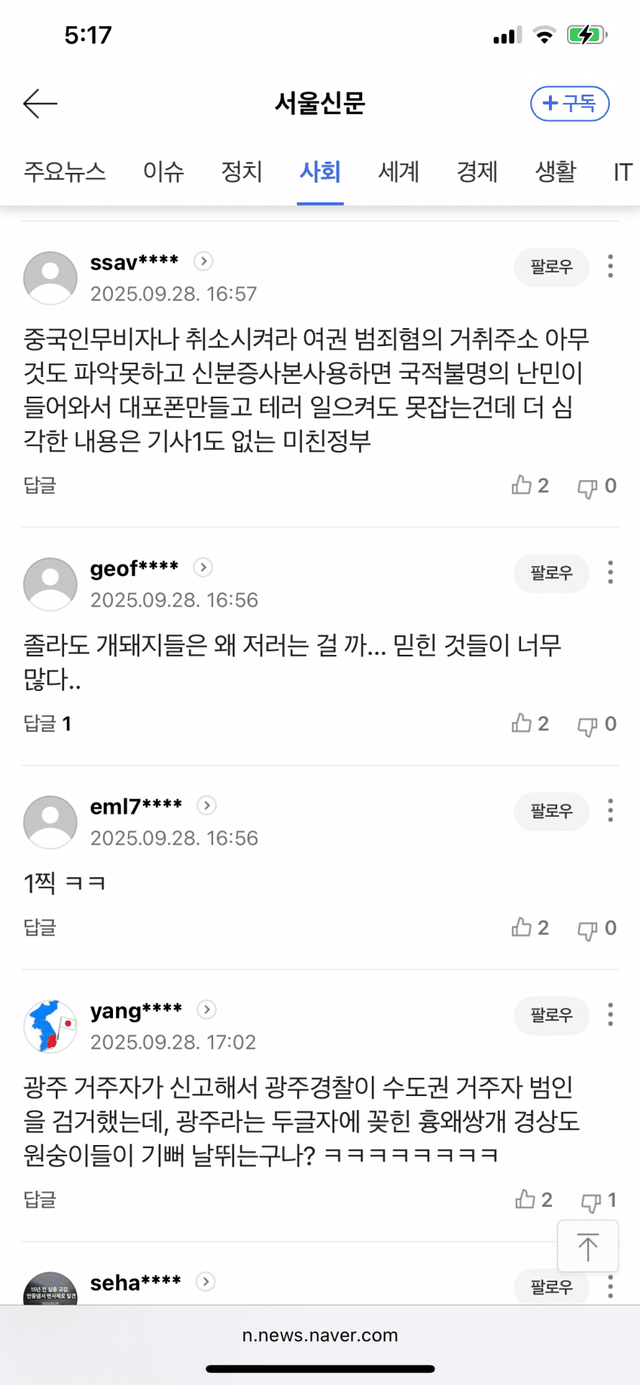View the 1 reply under geof**** comment

(47, 723)
